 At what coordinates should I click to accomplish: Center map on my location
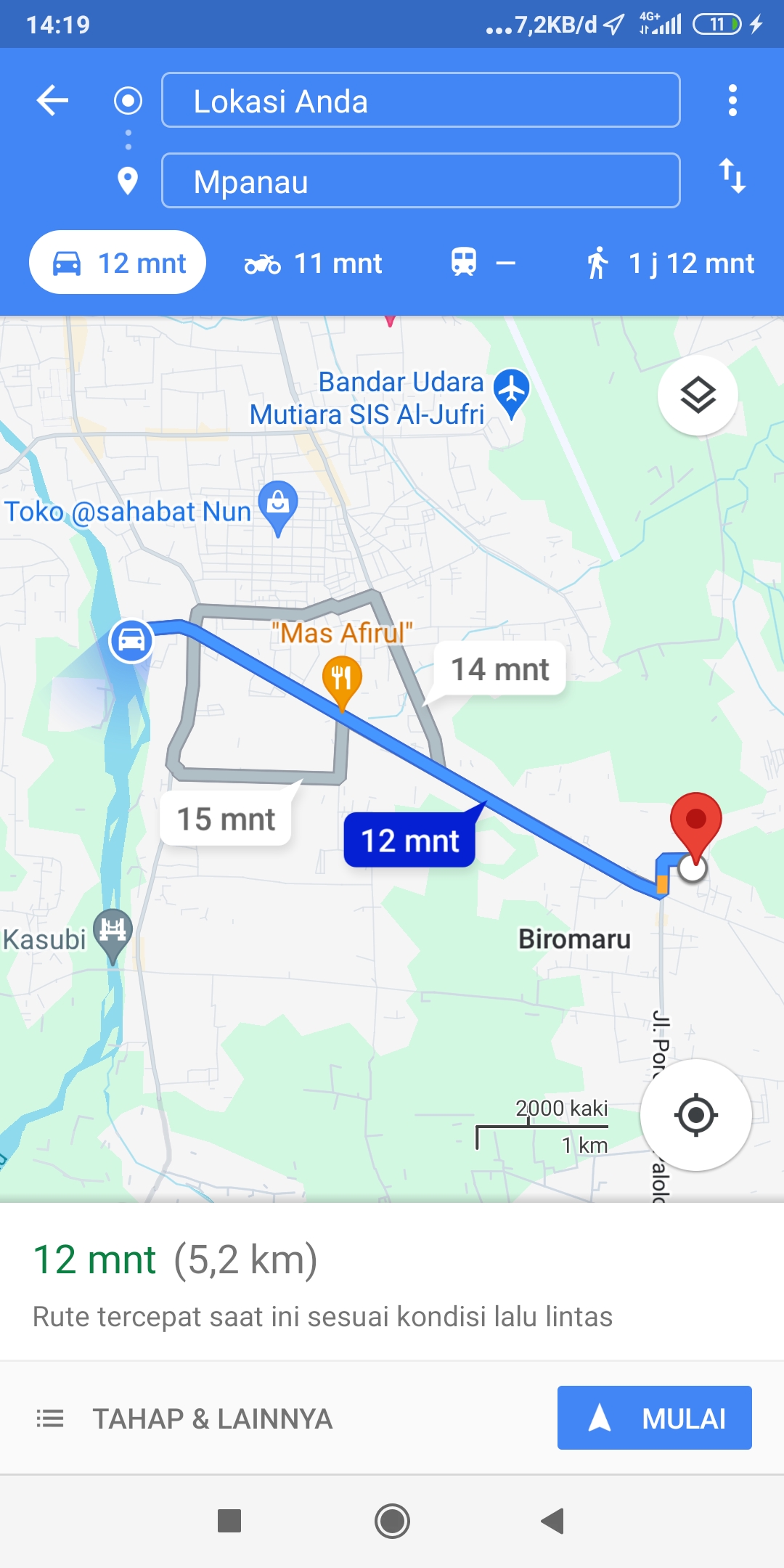695,1114
